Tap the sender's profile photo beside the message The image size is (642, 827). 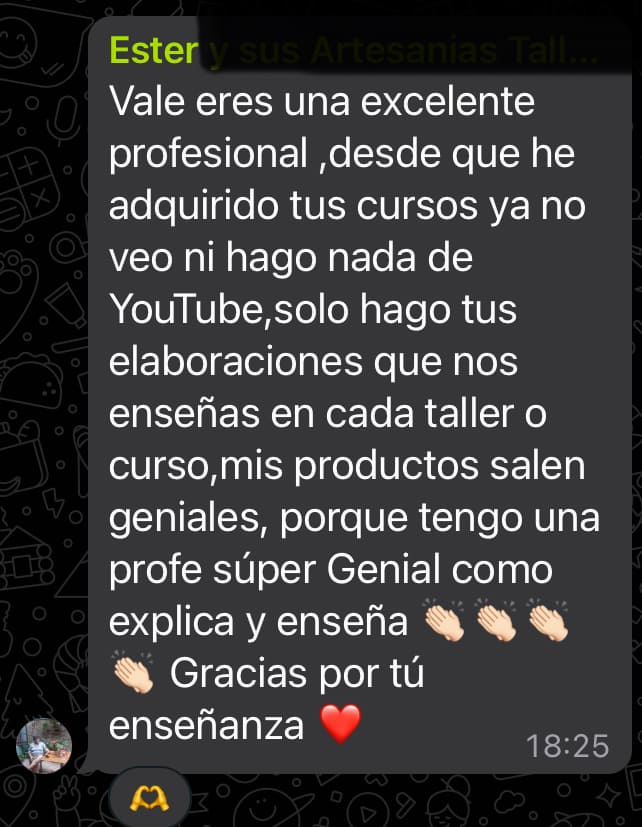coord(44,745)
